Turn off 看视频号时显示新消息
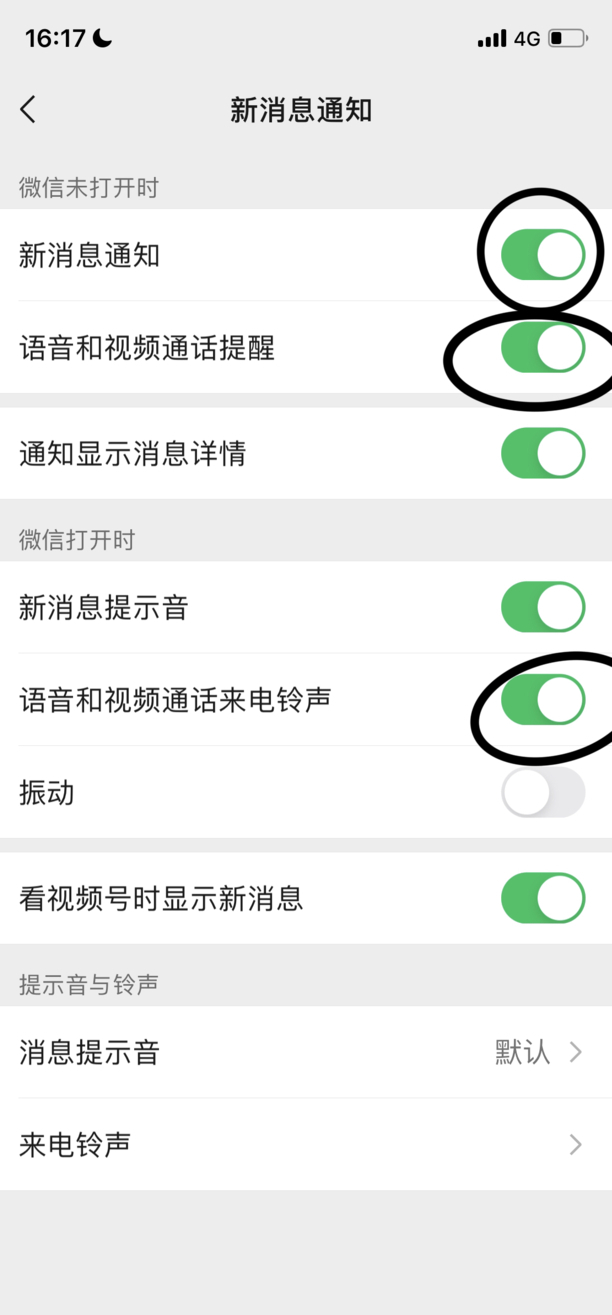Viewport: 612px width, 1315px height. click(542, 898)
